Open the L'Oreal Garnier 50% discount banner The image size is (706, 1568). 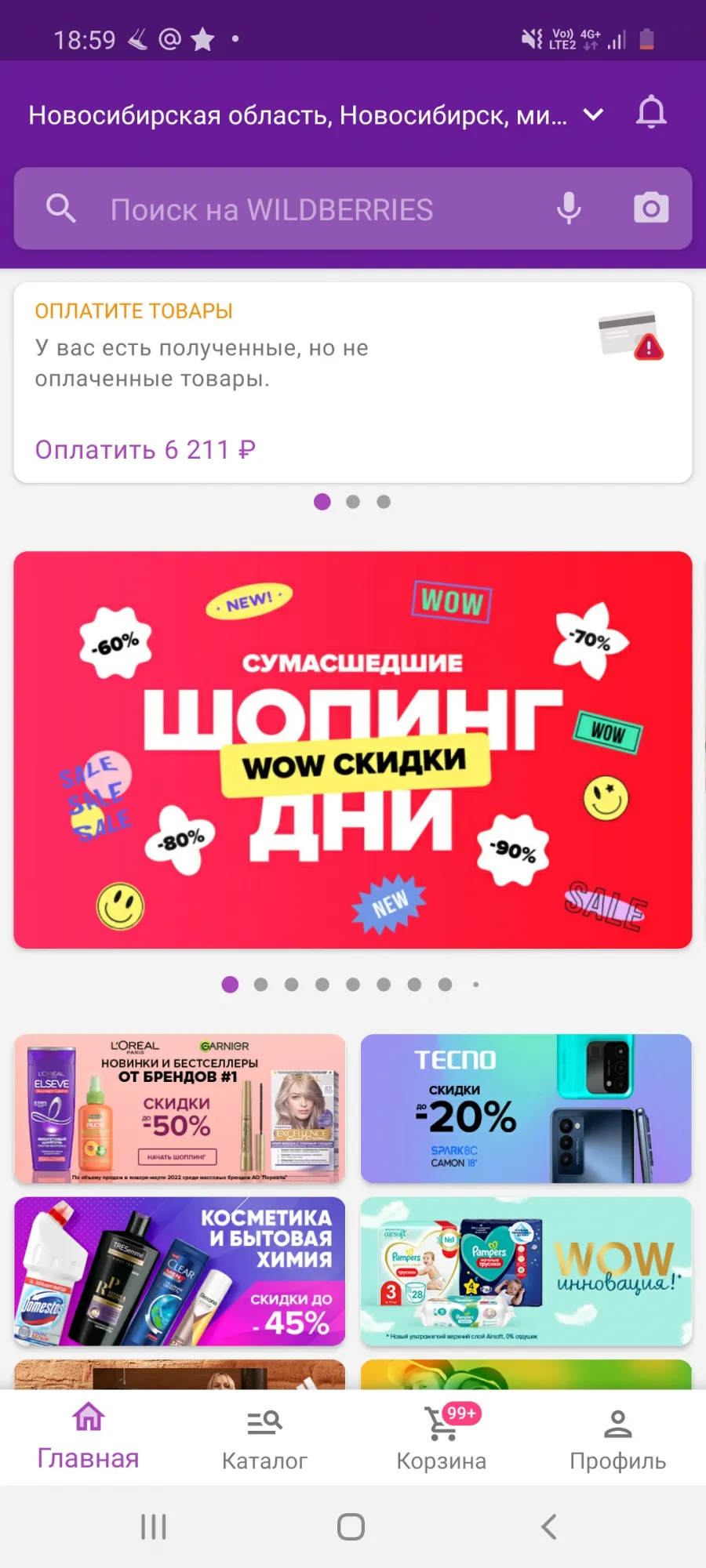coord(180,1109)
